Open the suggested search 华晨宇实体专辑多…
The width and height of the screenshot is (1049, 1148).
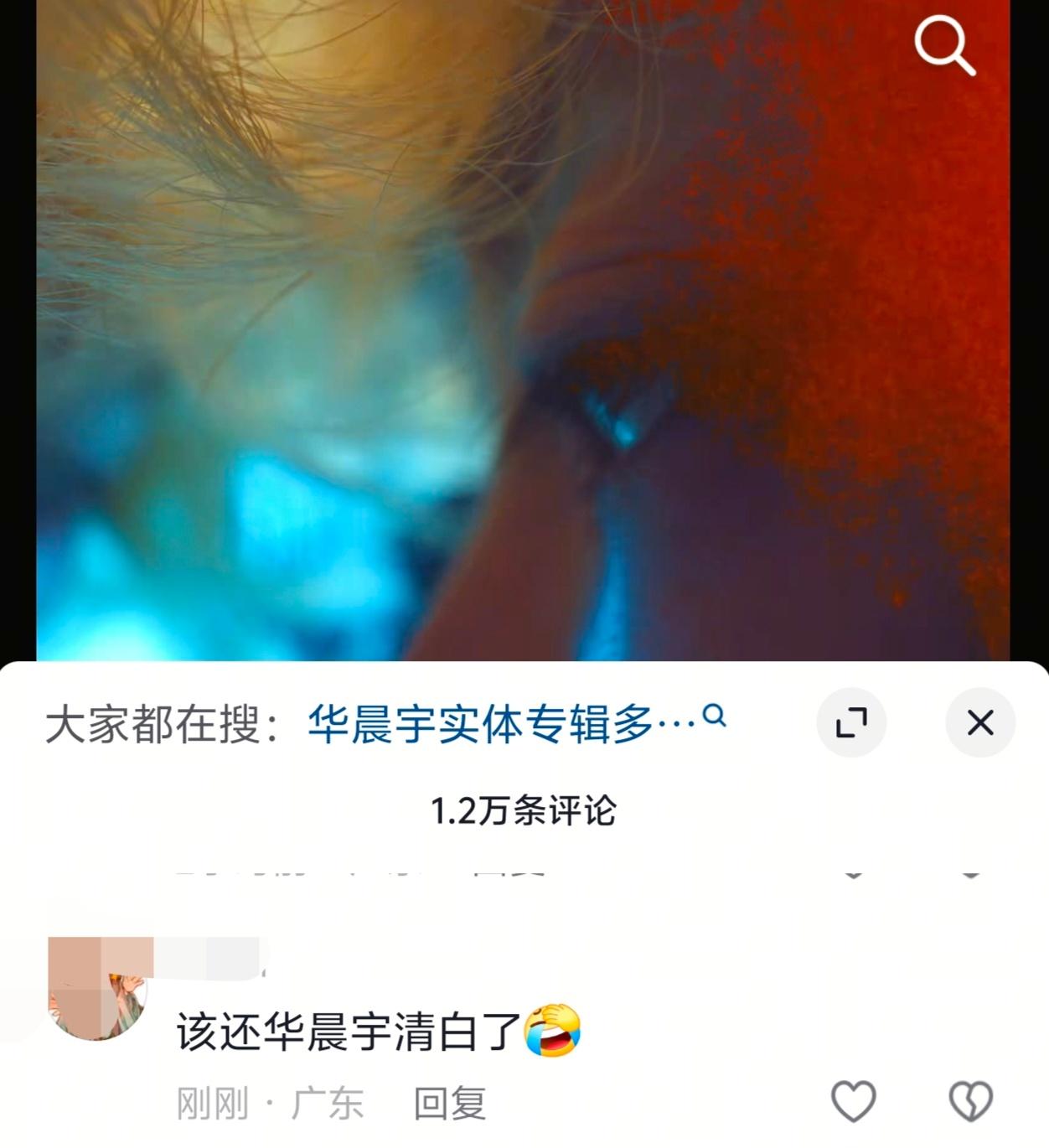tap(514, 724)
